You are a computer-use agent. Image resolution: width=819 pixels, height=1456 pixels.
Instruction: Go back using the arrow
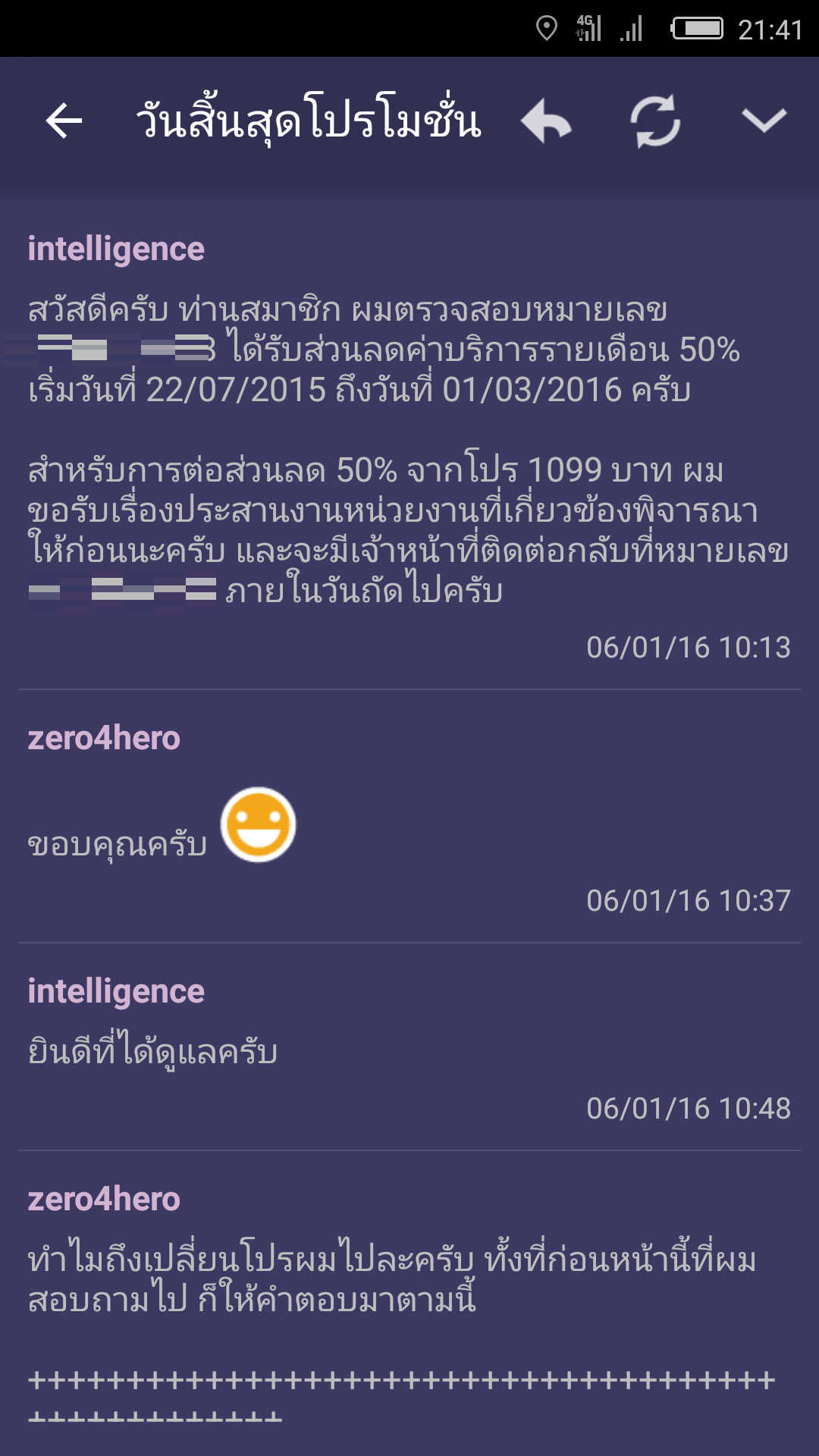point(64,121)
